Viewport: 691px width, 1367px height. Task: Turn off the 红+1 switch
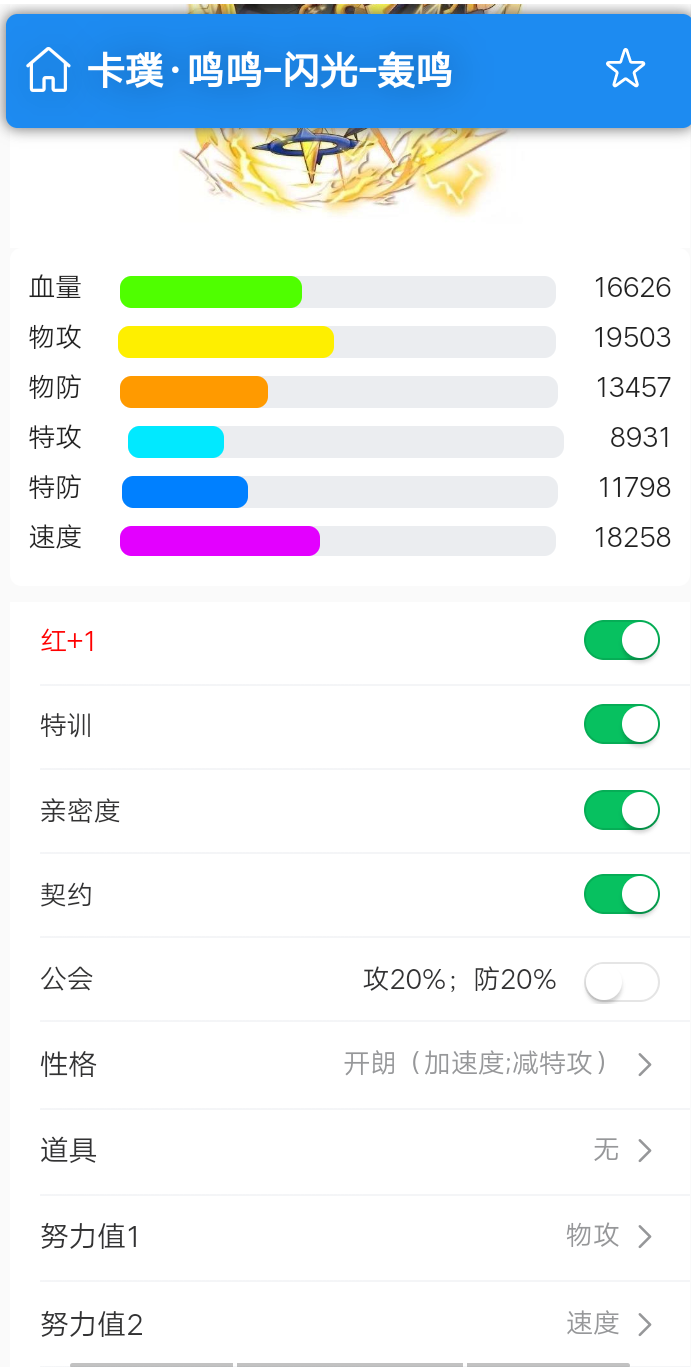coord(621,640)
